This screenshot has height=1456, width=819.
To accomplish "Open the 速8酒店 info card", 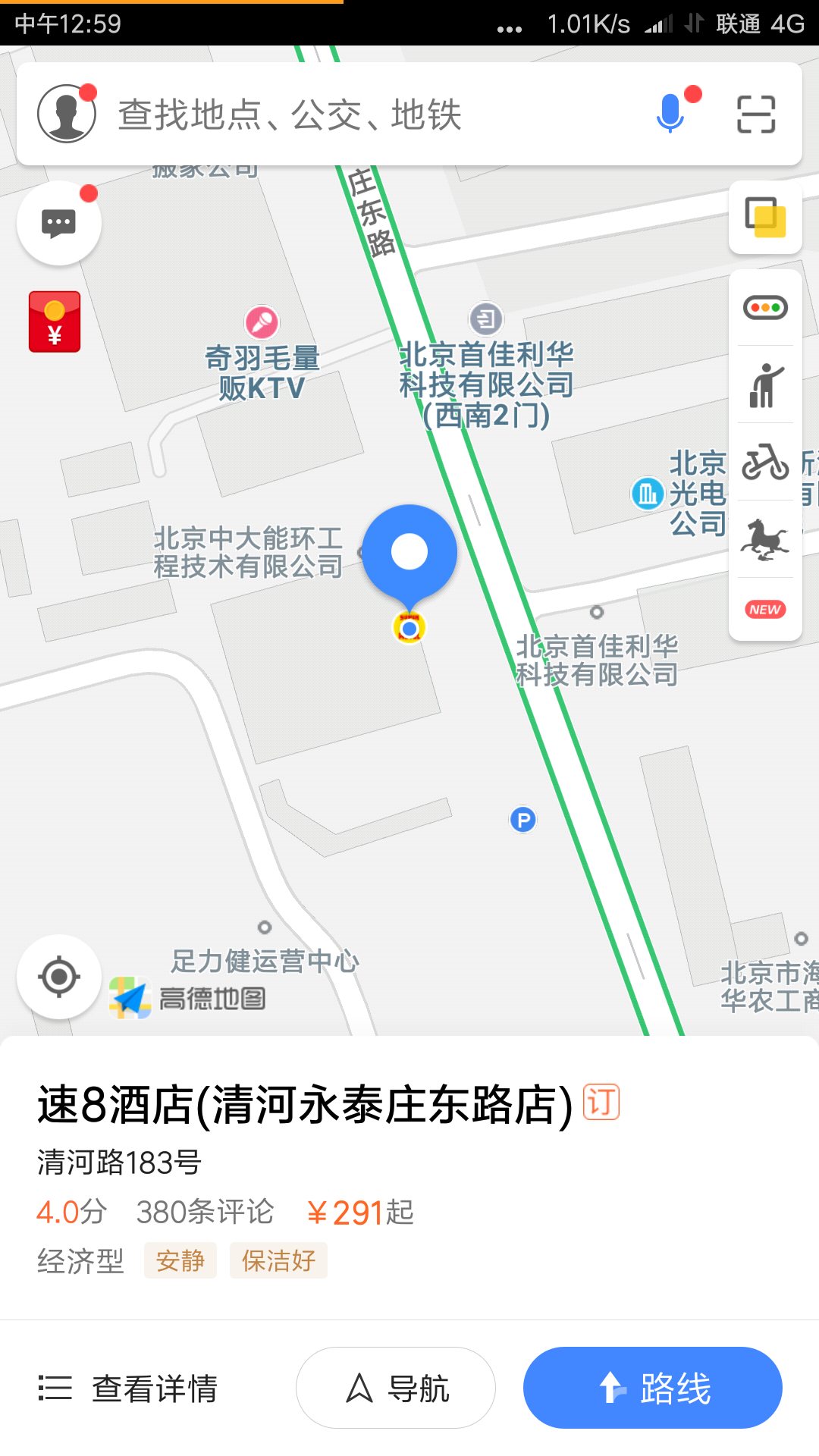I will pyautogui.click(x=303, y=1160).
